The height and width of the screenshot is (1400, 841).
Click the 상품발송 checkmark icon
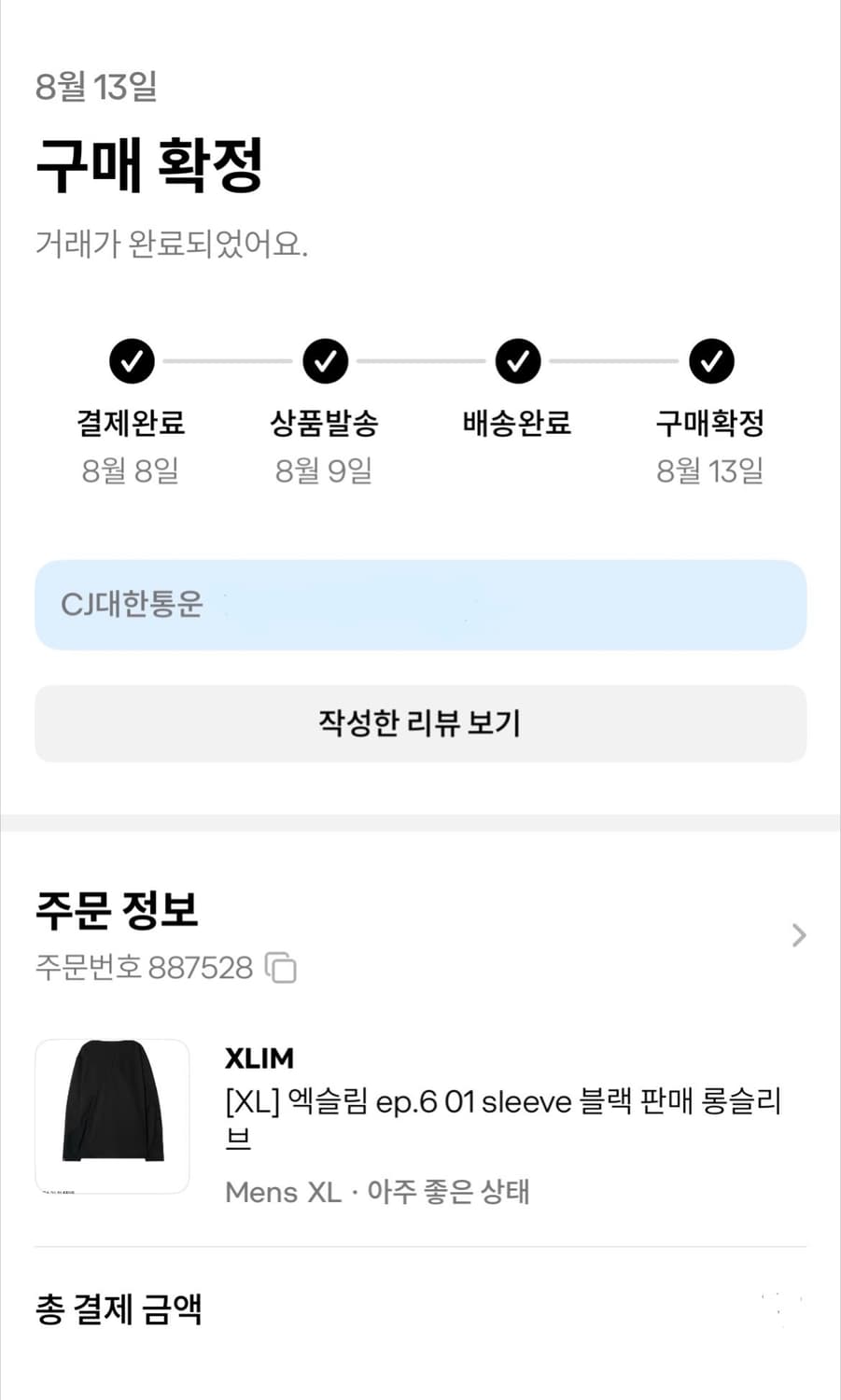point(325,361)
